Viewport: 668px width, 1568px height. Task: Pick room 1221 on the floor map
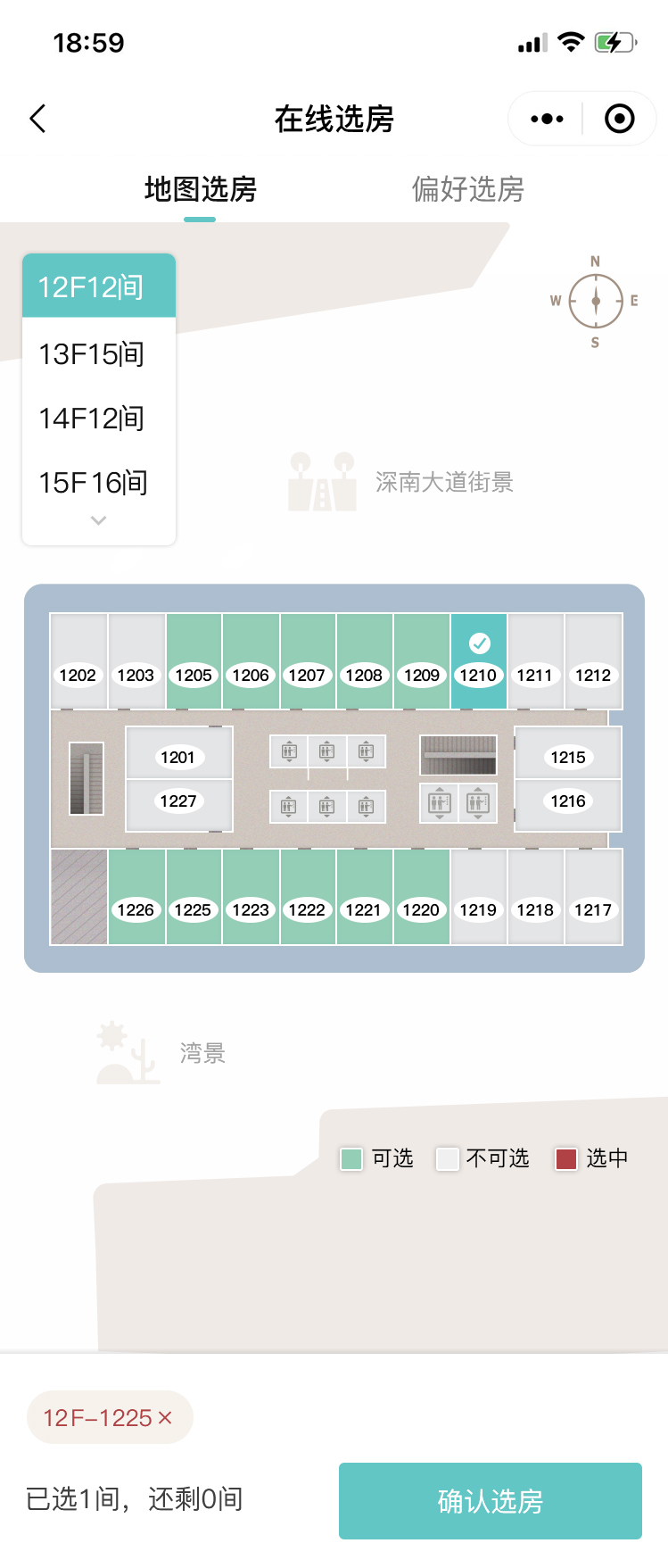(x=363, y=897)
